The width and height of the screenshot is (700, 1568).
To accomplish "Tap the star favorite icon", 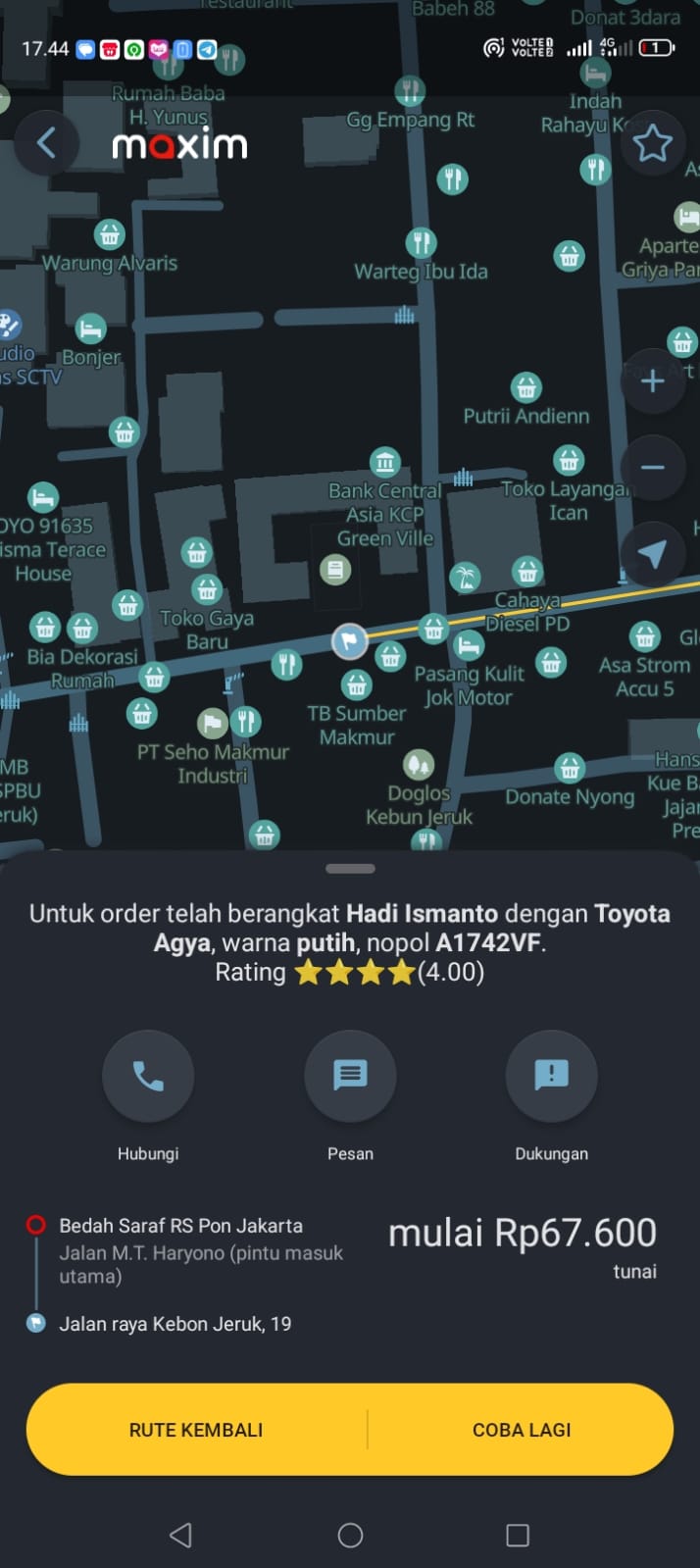I will coord(652,144).
